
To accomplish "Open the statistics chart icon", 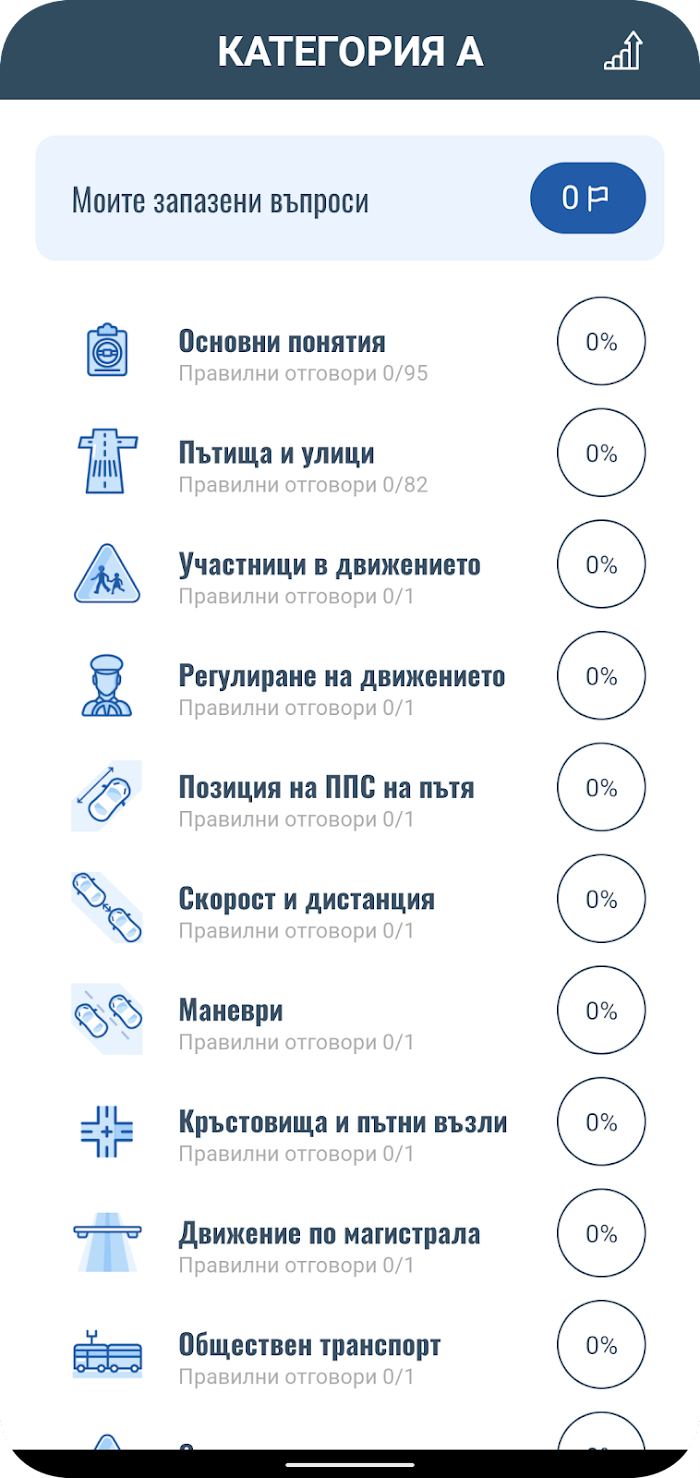I will coord(623,50).
